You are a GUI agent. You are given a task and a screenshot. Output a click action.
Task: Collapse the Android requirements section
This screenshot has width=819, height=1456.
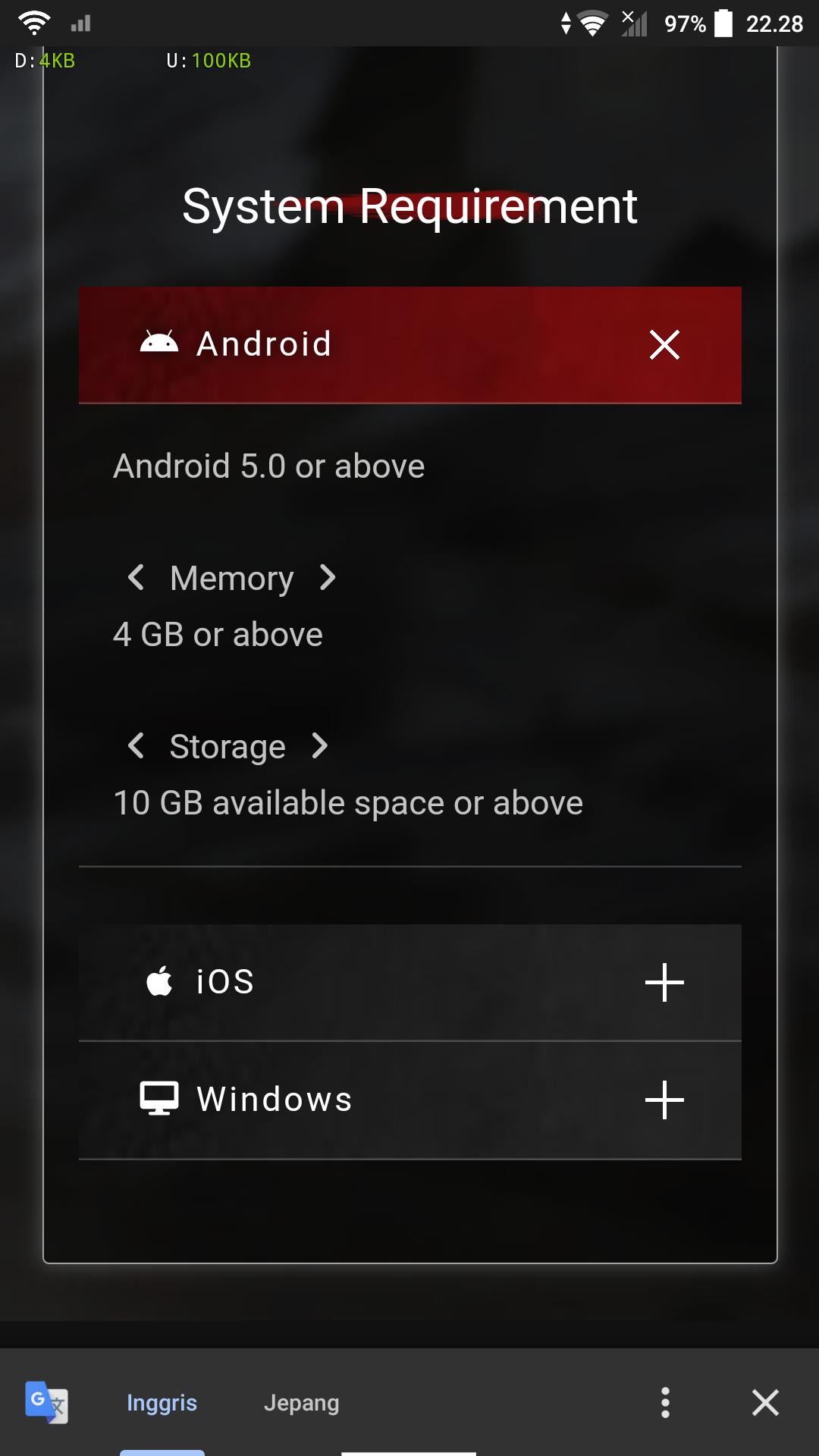(664, 345)
